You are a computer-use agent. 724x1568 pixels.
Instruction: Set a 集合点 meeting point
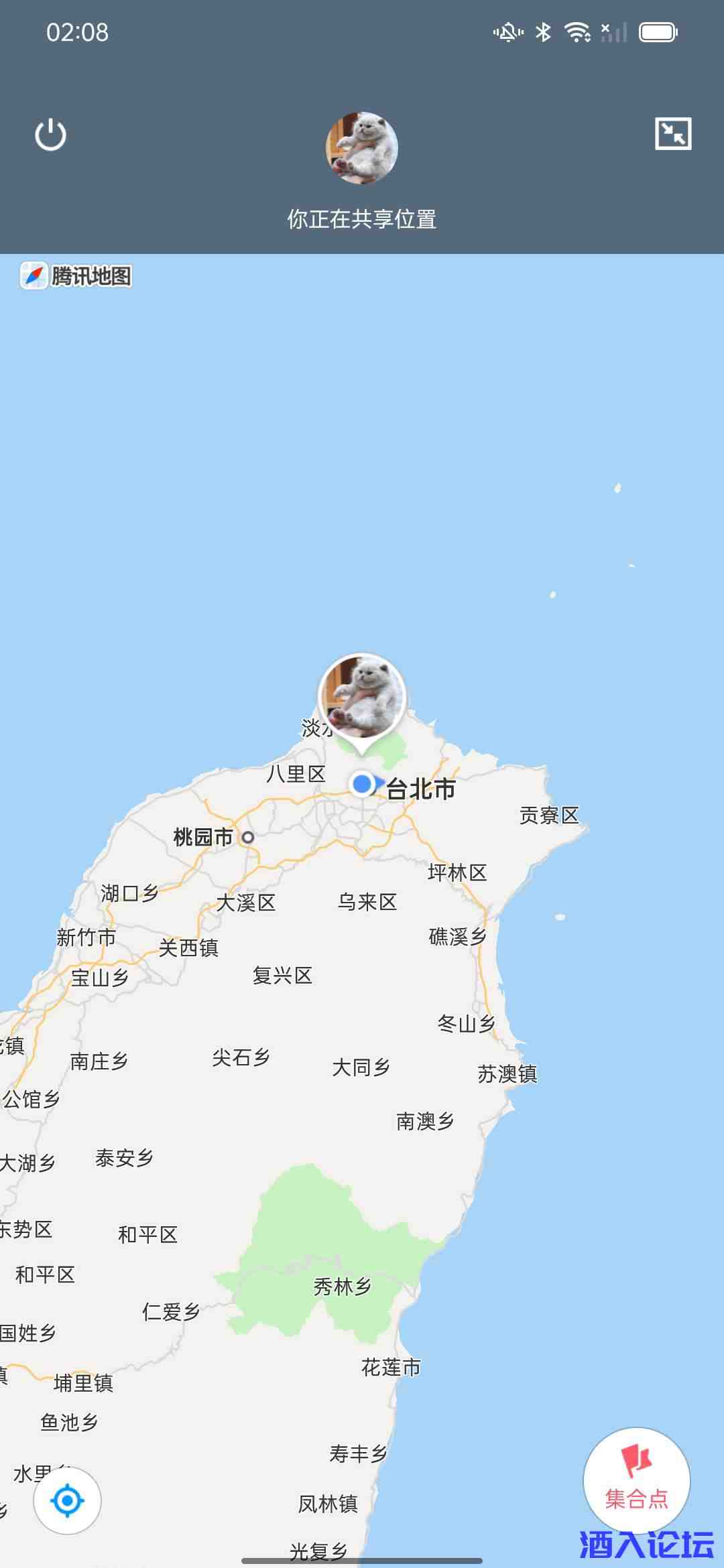(636, 1480)
